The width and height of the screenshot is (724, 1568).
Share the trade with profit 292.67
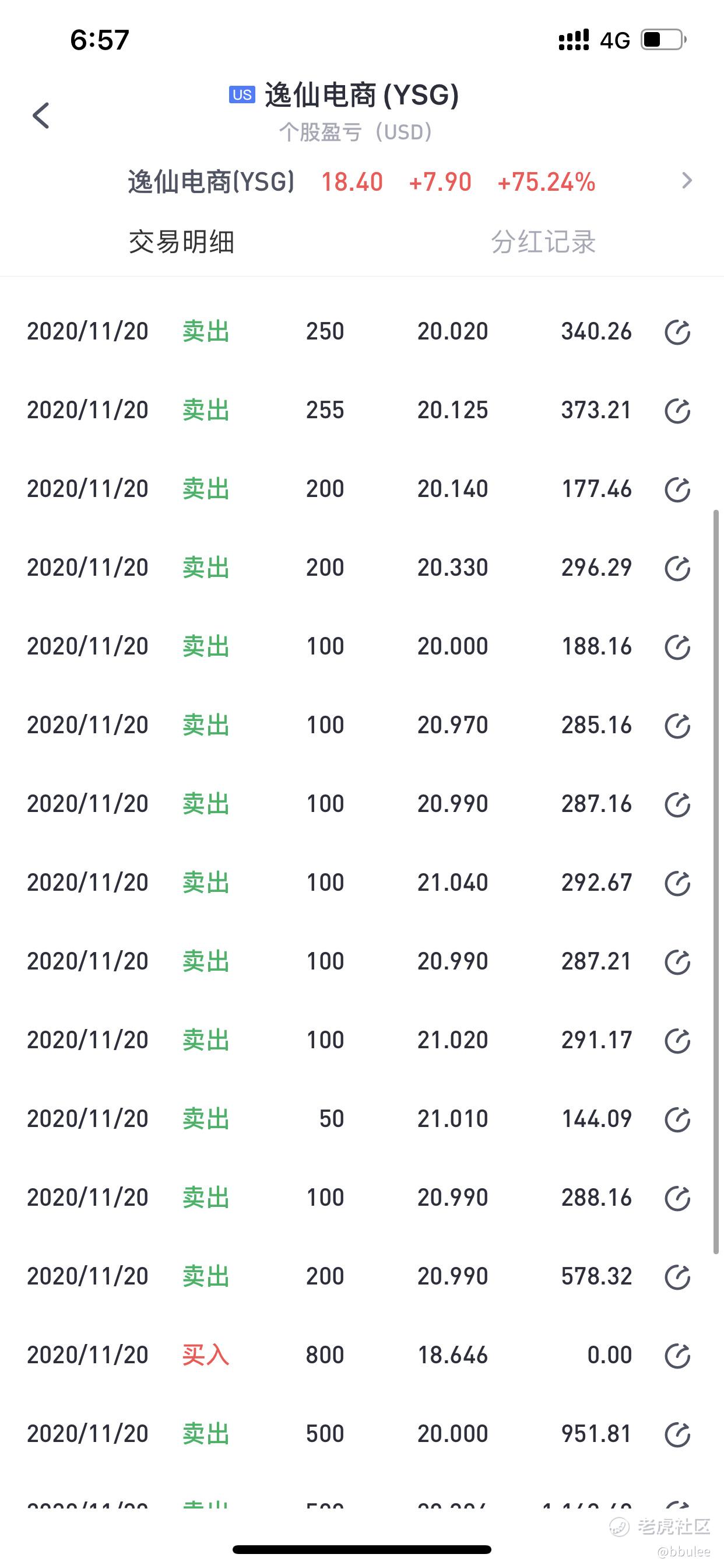[677, 883]
